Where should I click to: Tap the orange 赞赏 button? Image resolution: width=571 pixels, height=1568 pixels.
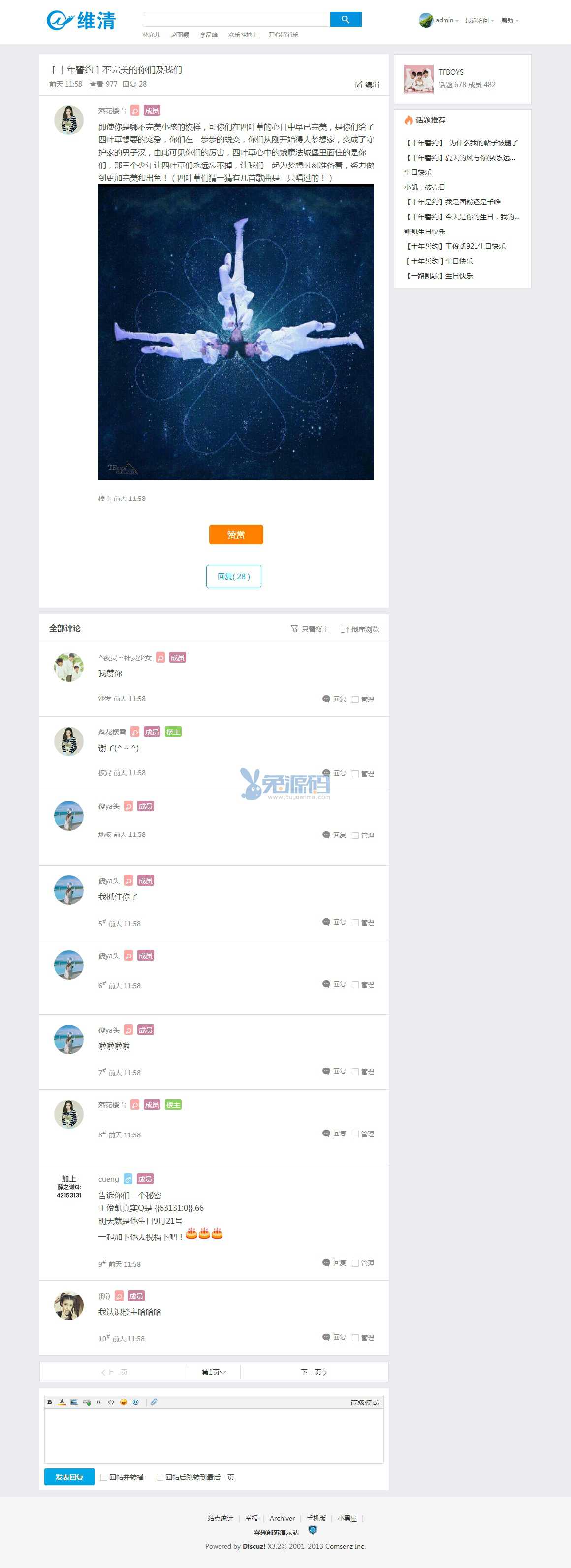[x=236, y=534]
